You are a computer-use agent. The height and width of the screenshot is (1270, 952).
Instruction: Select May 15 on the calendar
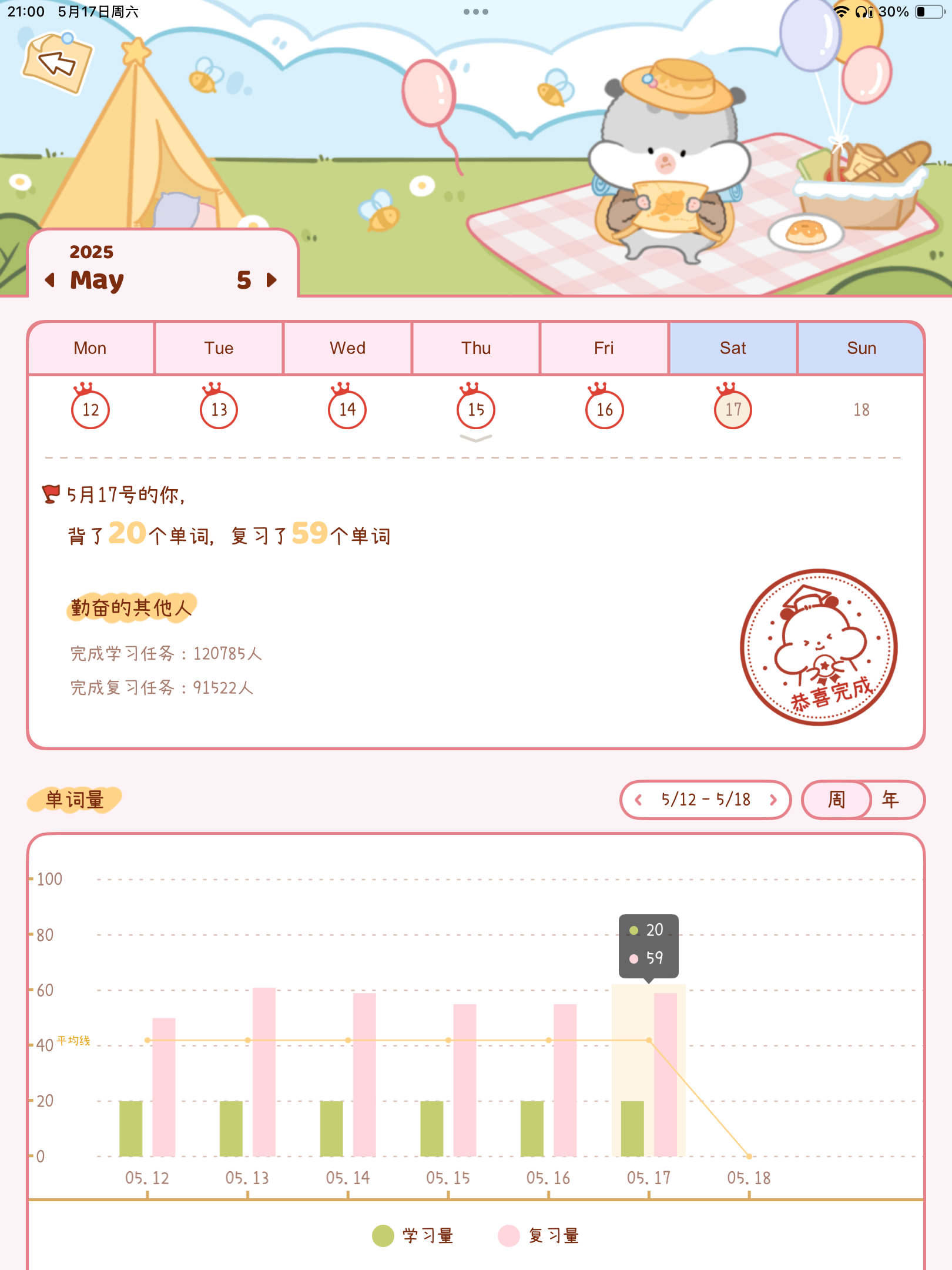476,409
